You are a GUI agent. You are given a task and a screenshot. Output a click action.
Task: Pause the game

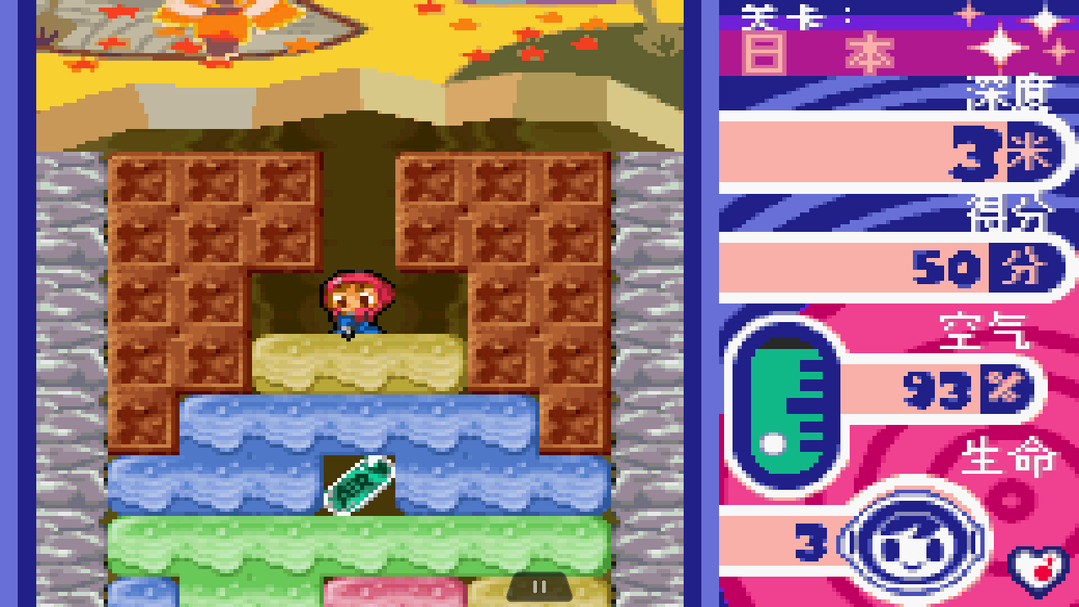(x=538, y=587)
